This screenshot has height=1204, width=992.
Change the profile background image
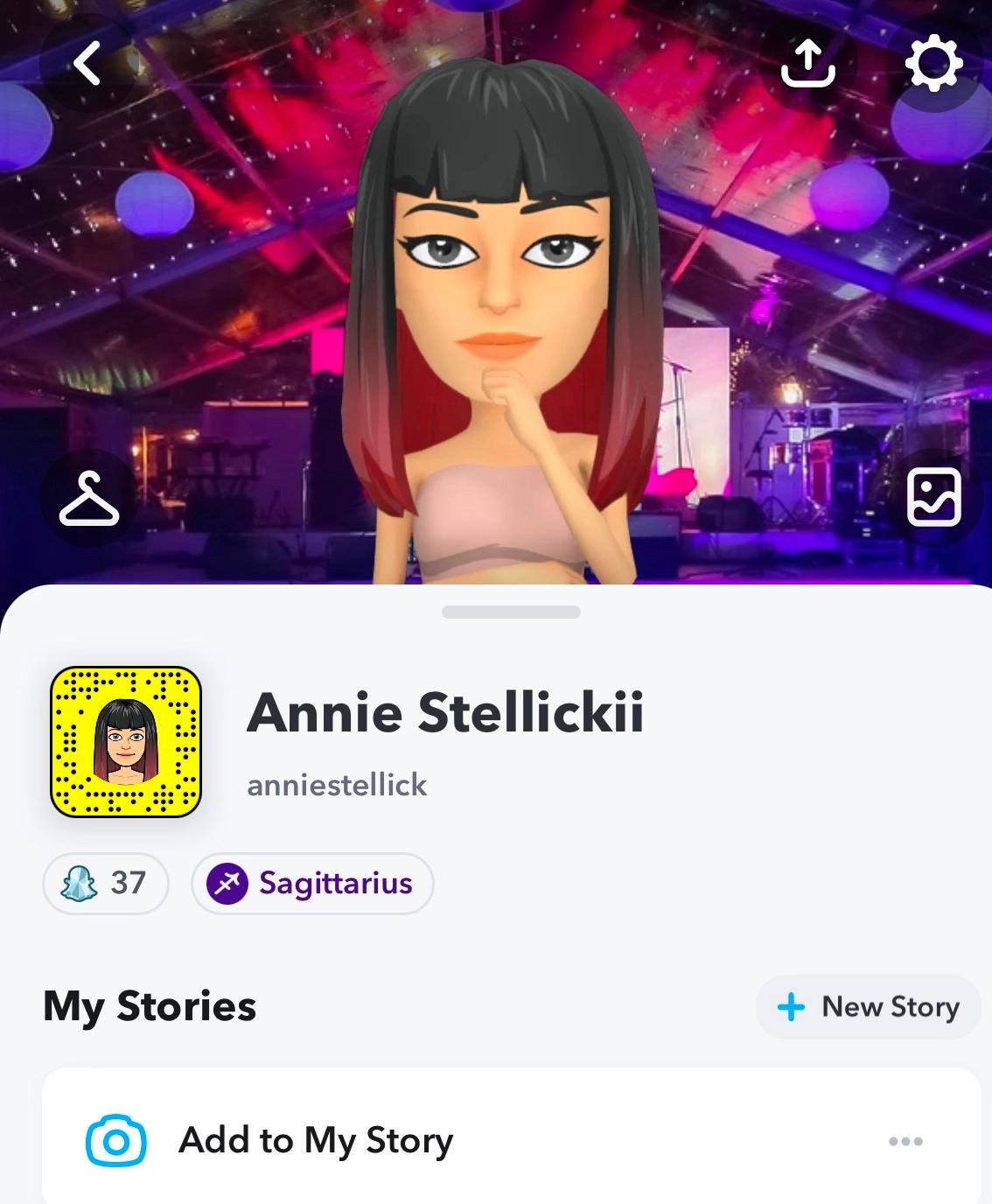933,497
